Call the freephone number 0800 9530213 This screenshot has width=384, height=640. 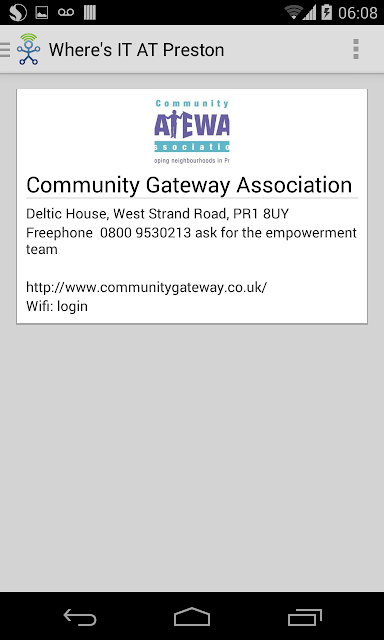(146, 233)
